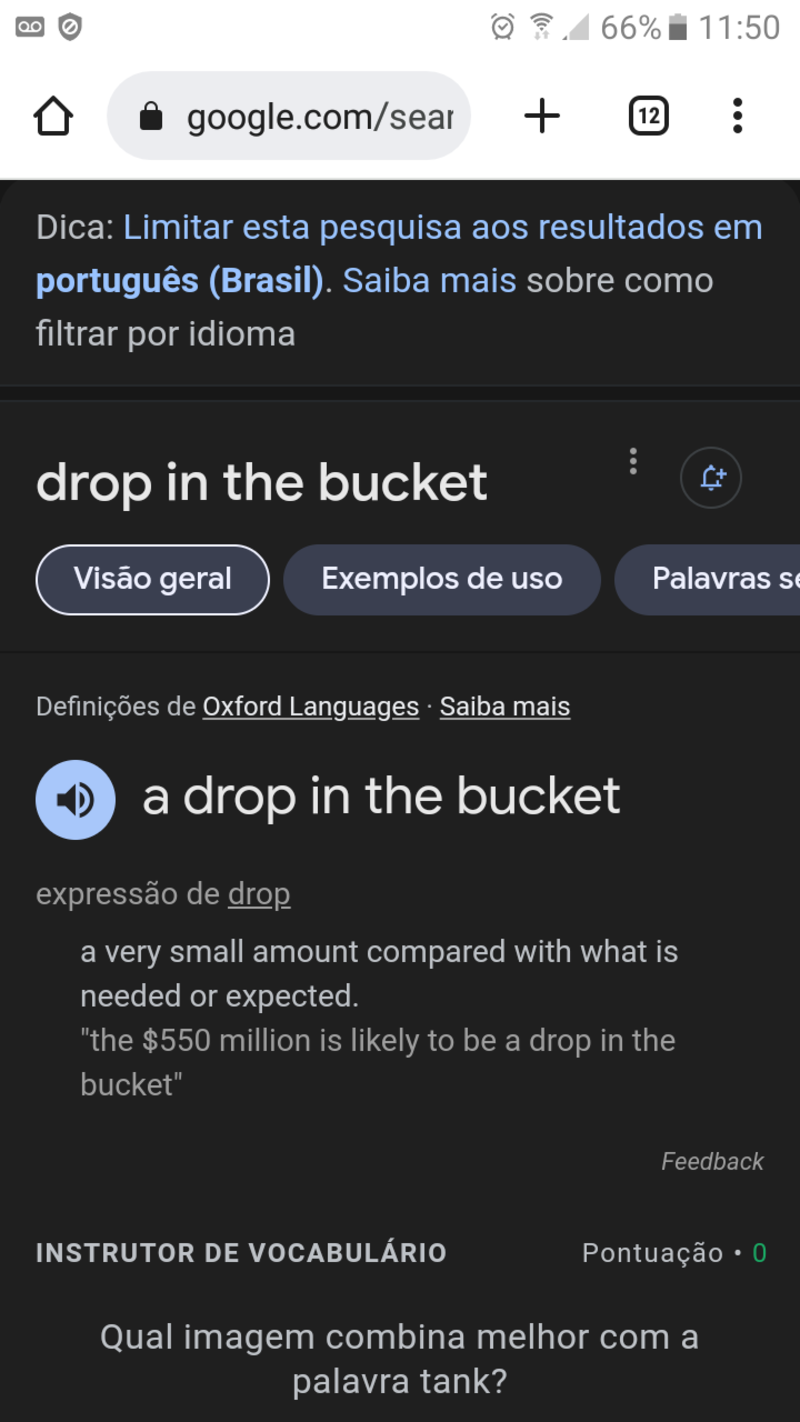Viewport: 800px width, 1422px height.
Task: Open the three-dot menu beside the idiom title
Action: click(633, 461)
